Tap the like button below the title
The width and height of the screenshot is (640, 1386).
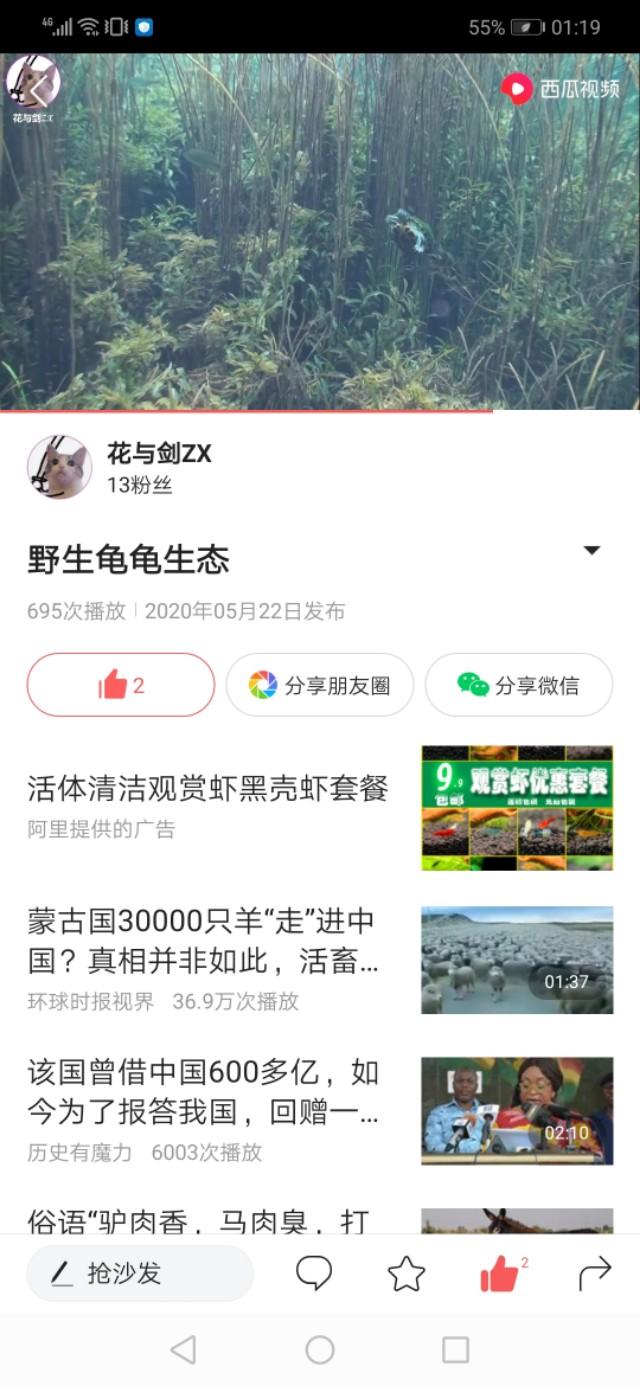pos(121,685)
